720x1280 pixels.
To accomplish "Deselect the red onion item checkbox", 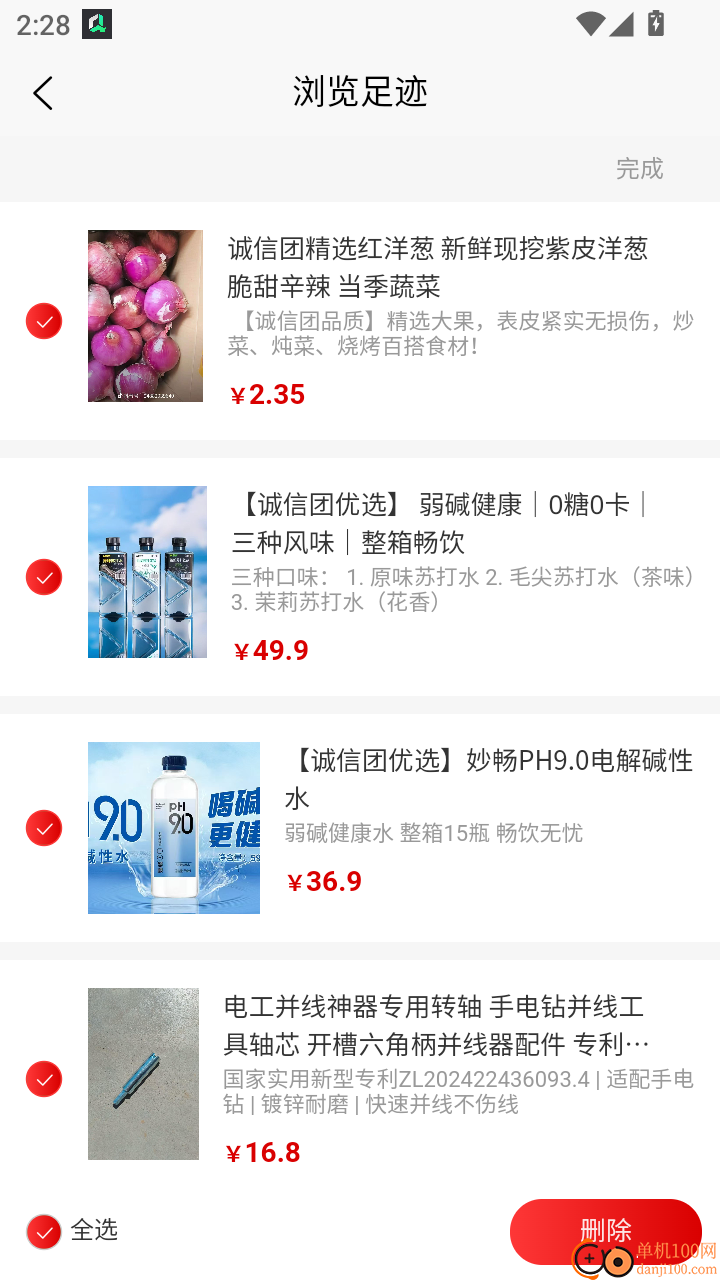I will tap(44, 322).
